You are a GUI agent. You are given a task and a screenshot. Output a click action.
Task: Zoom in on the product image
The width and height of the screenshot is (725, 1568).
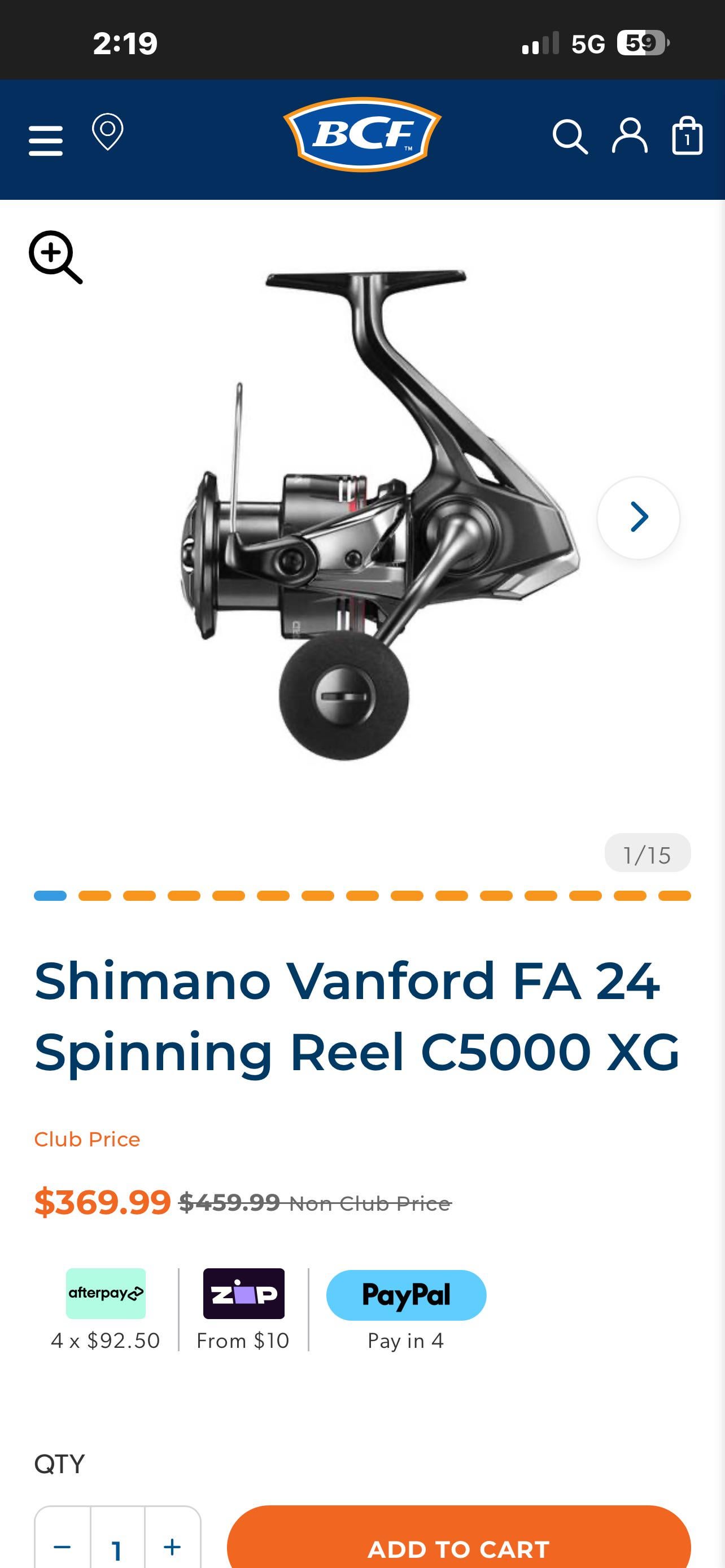[x=55, y=257]
